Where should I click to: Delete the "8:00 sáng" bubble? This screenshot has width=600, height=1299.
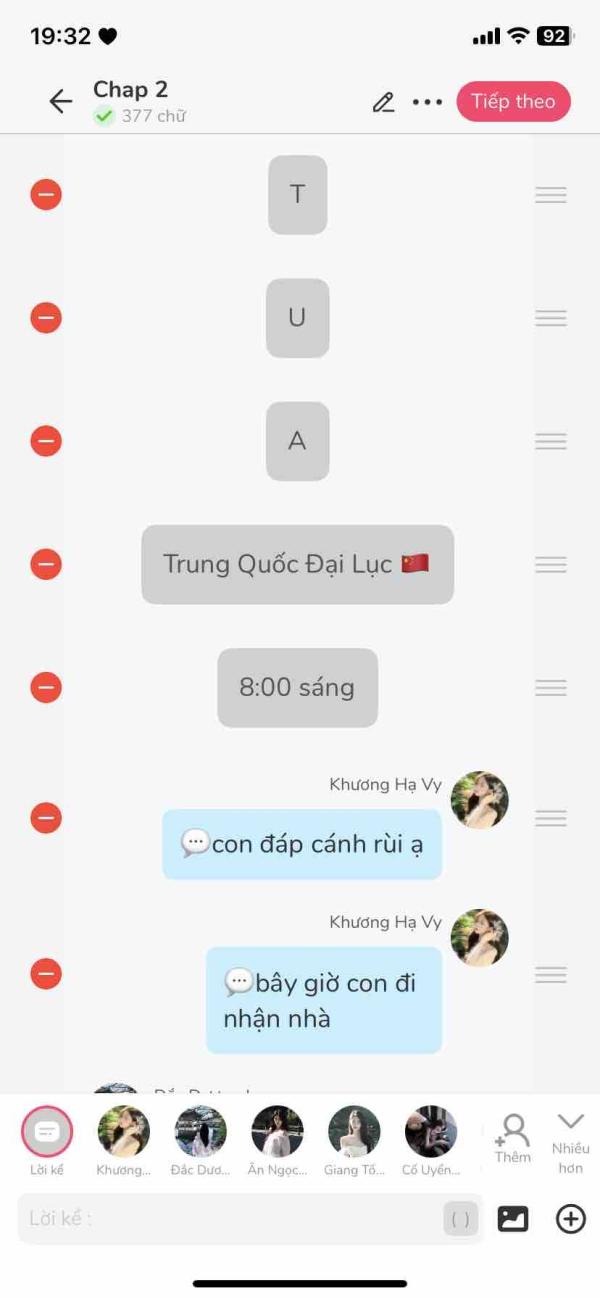point(46,687)
